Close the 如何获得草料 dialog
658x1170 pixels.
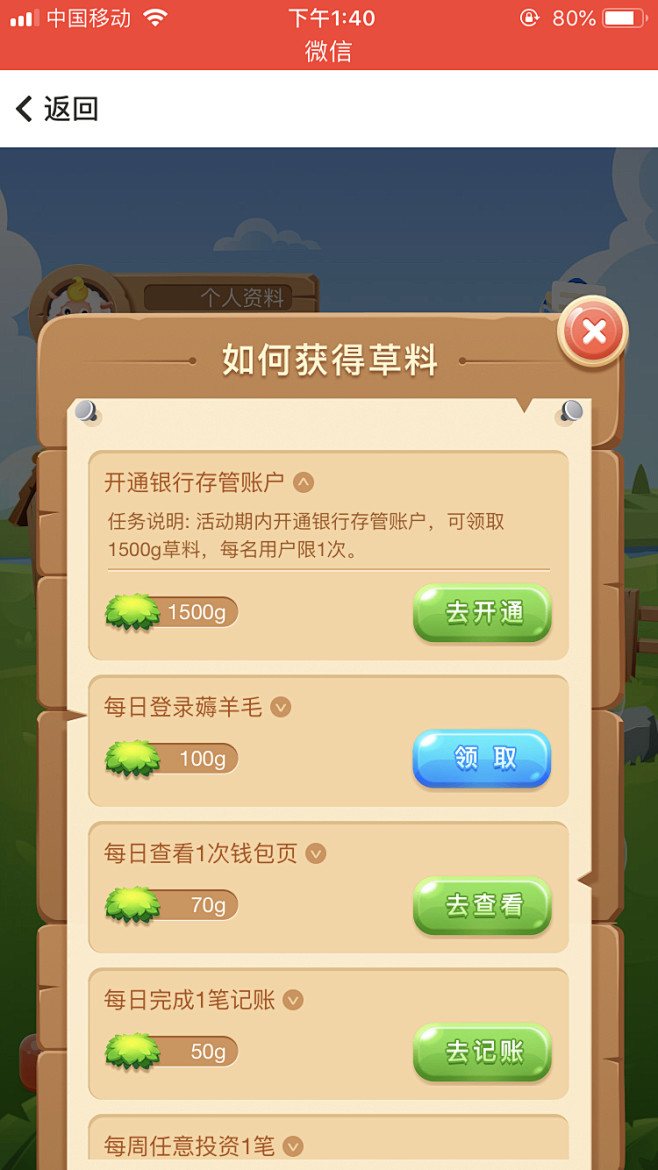tap(593, 332)
